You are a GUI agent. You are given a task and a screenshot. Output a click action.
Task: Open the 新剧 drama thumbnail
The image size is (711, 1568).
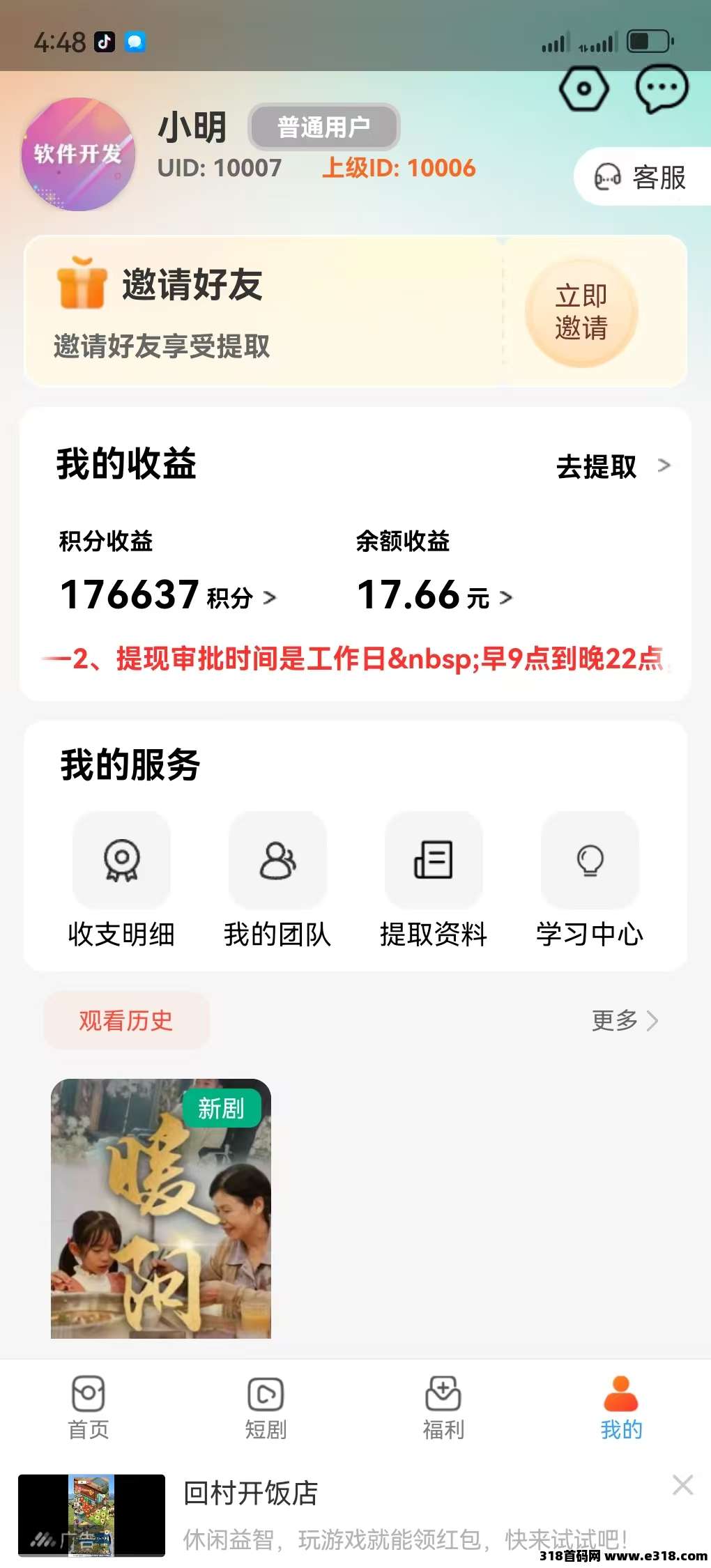tap(161, 1208)
